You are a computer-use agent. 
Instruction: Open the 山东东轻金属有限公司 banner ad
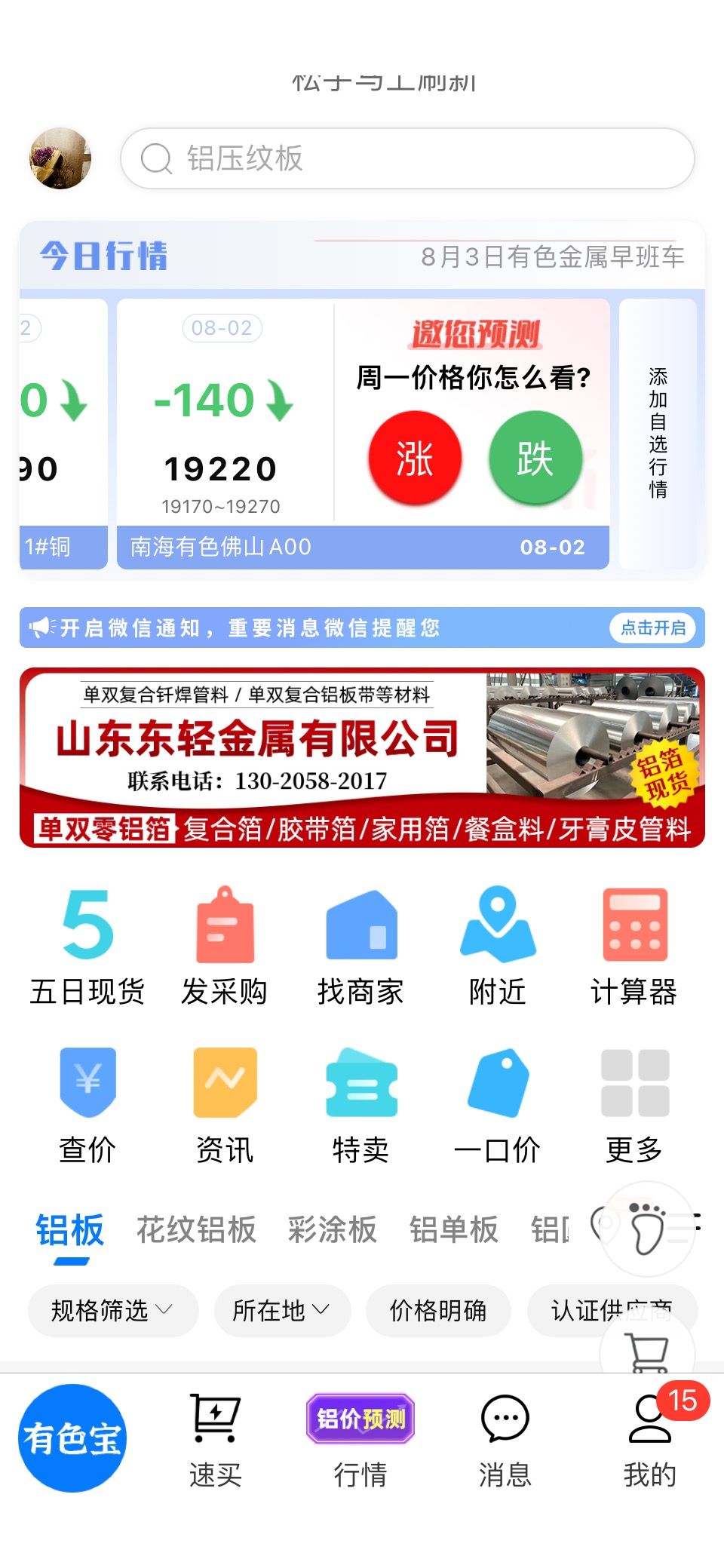coord(362,757)
